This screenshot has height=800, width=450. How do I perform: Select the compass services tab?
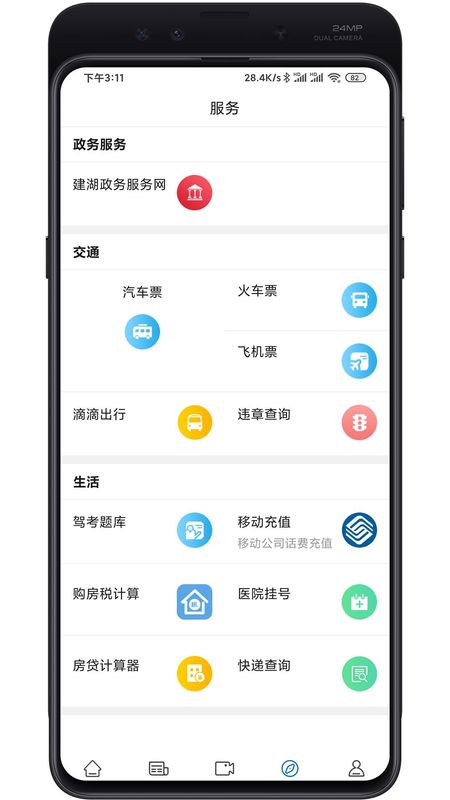290,768
